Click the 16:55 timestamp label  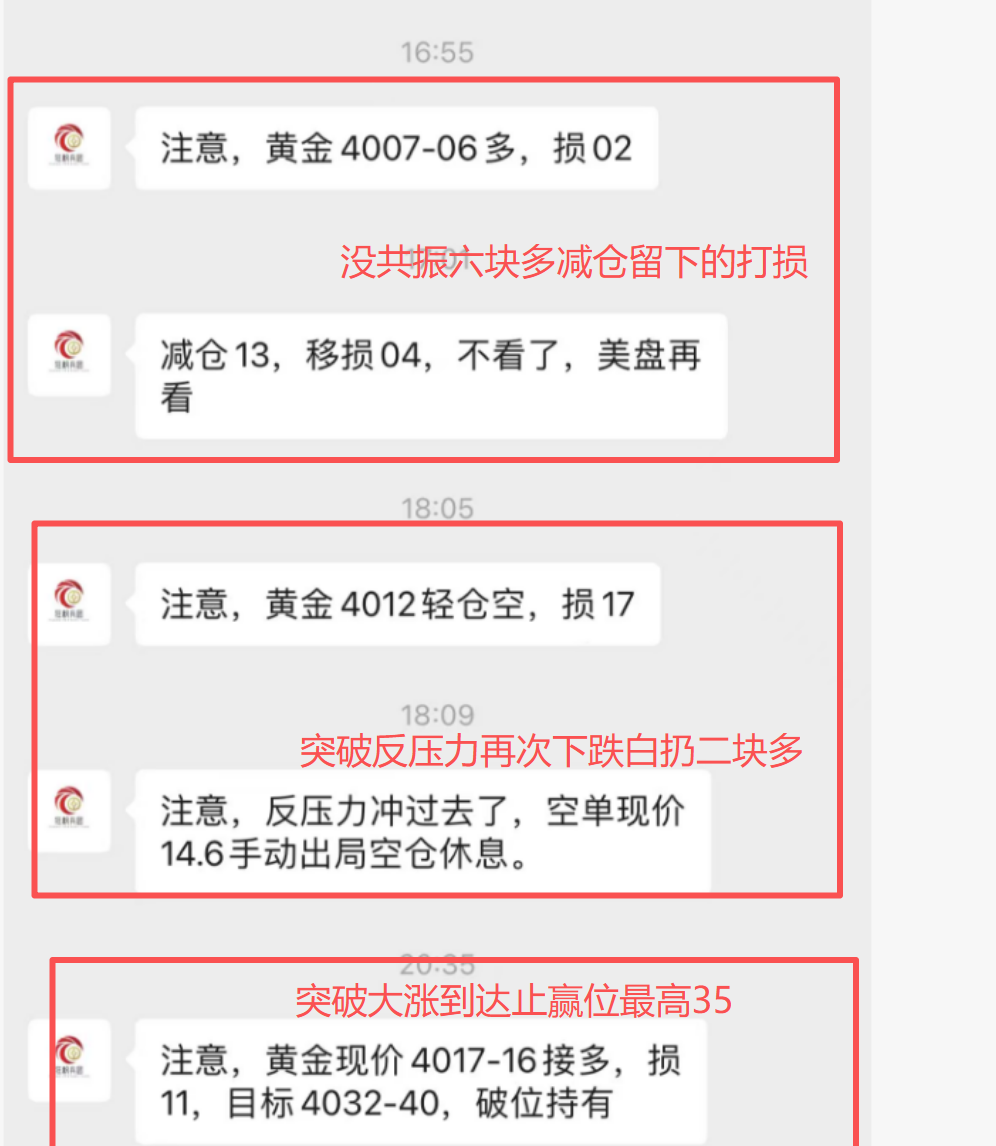(437, 54)
